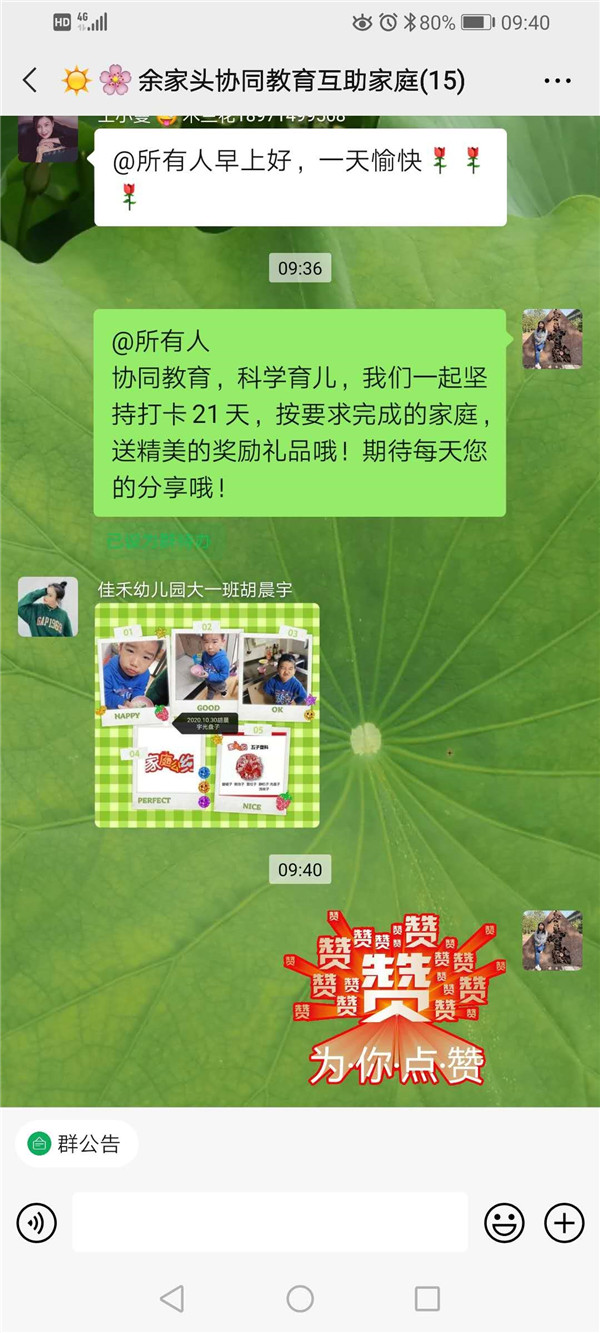Open the plus attachment menu
This screenshot has width=600, height=1333.
click(564, 1222)
